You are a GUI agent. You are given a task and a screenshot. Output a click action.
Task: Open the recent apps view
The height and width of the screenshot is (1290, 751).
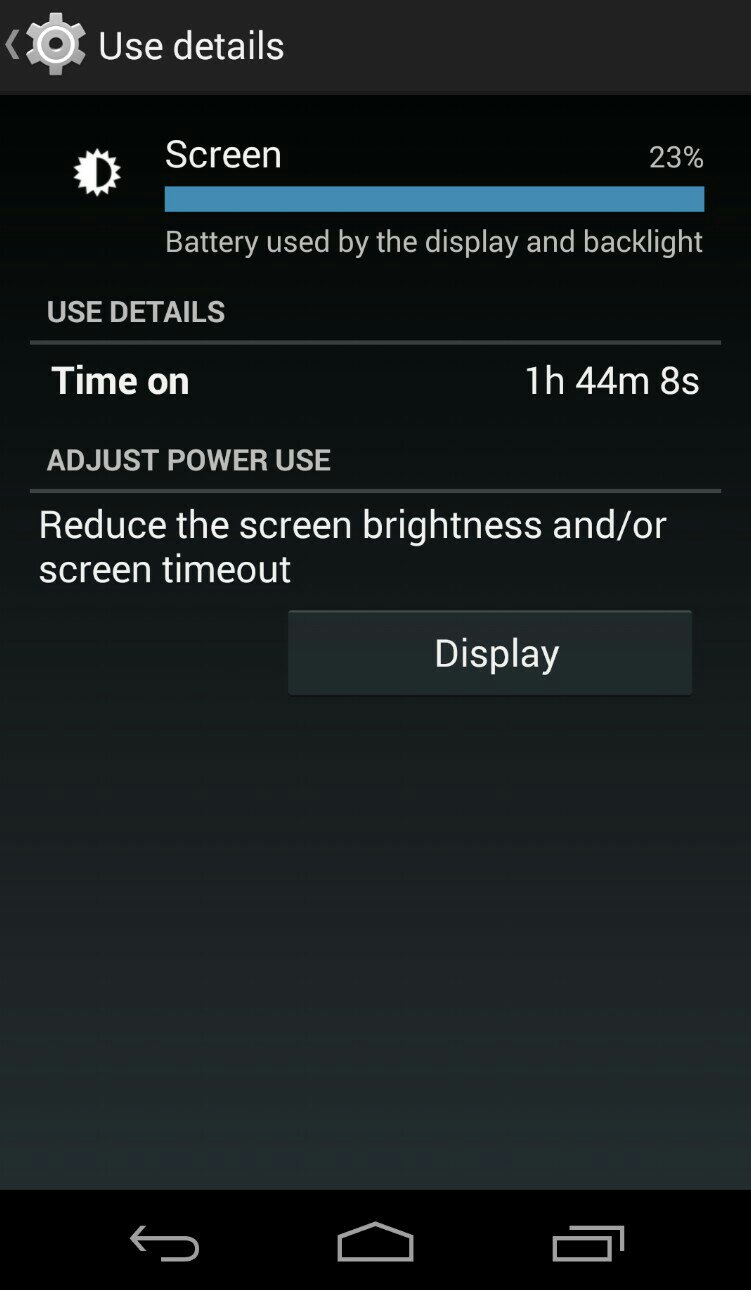588,1243
